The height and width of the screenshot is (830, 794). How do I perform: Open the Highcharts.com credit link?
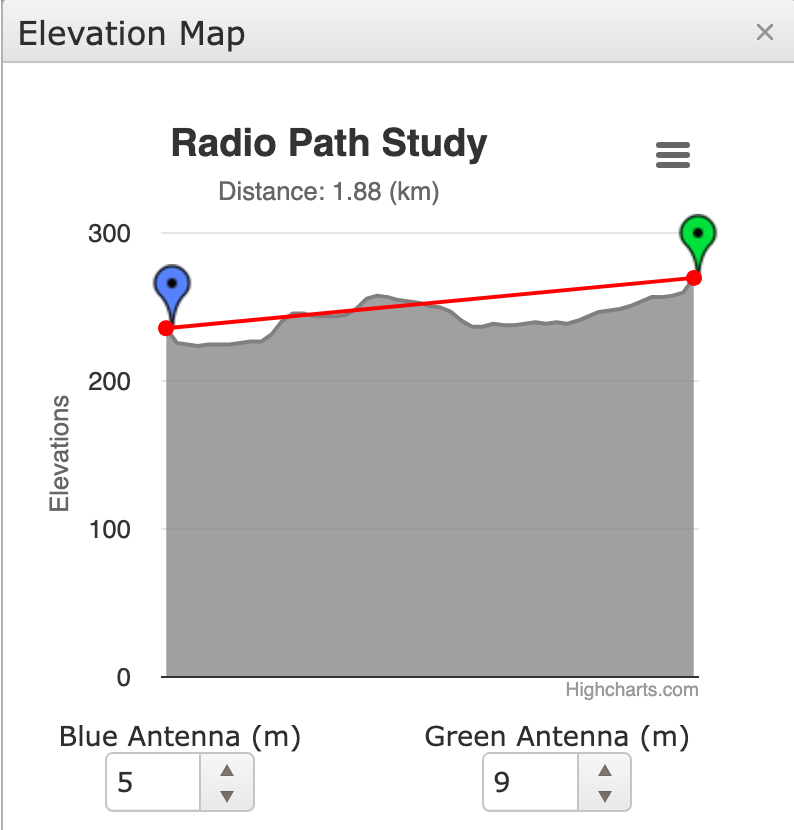pyautogui.click(x=631, y=690)
